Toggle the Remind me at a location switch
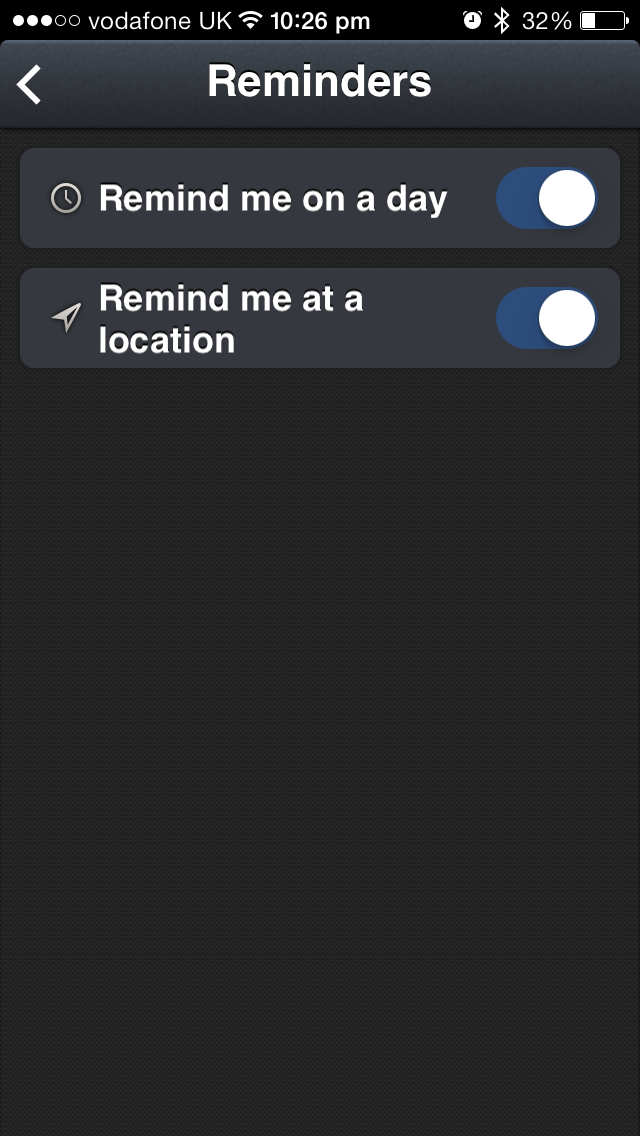 click(x=547, y=318)
